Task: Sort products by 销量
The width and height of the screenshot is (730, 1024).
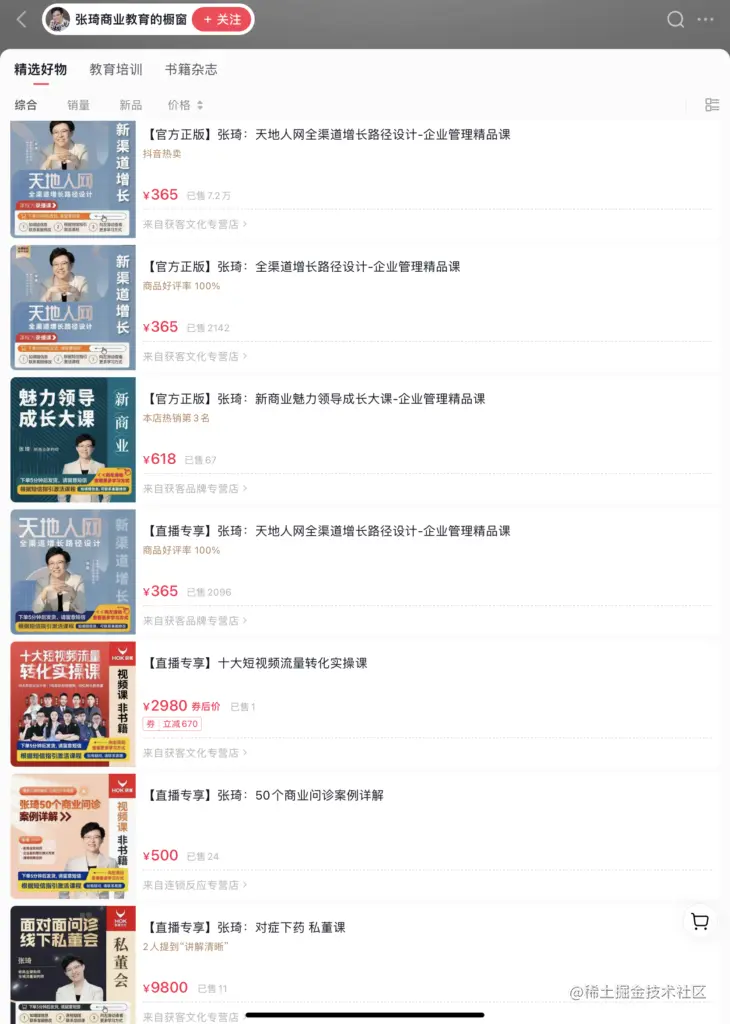Action: [x=79, y=105]
